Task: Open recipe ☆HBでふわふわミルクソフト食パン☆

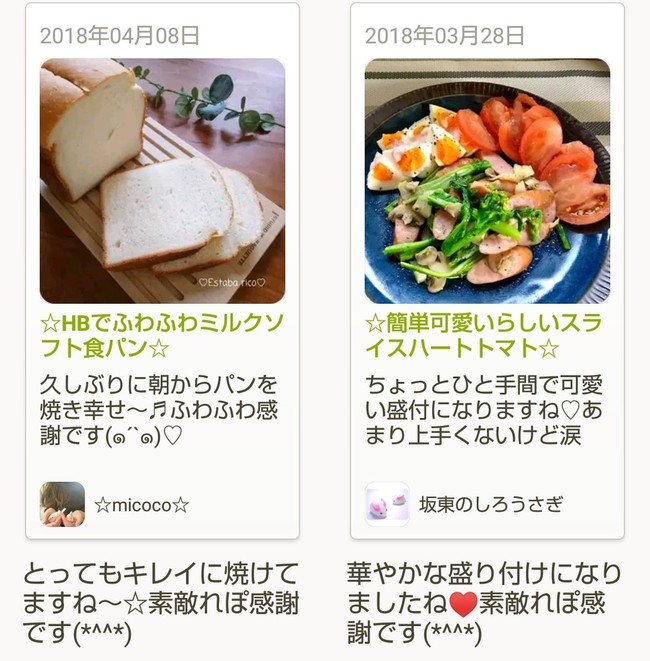Action: [161, 336]
